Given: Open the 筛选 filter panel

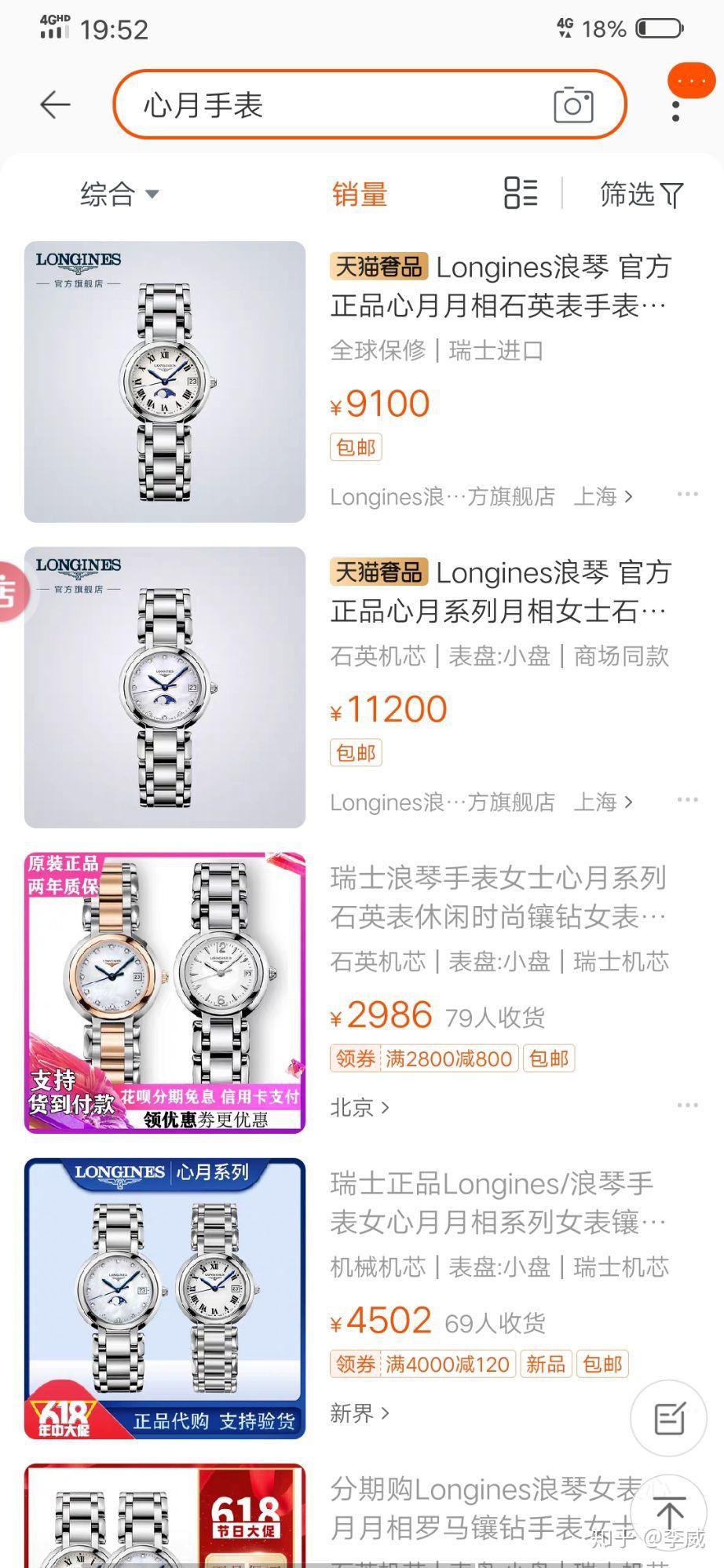Looking at the screenshot, I should coord(642,194).
